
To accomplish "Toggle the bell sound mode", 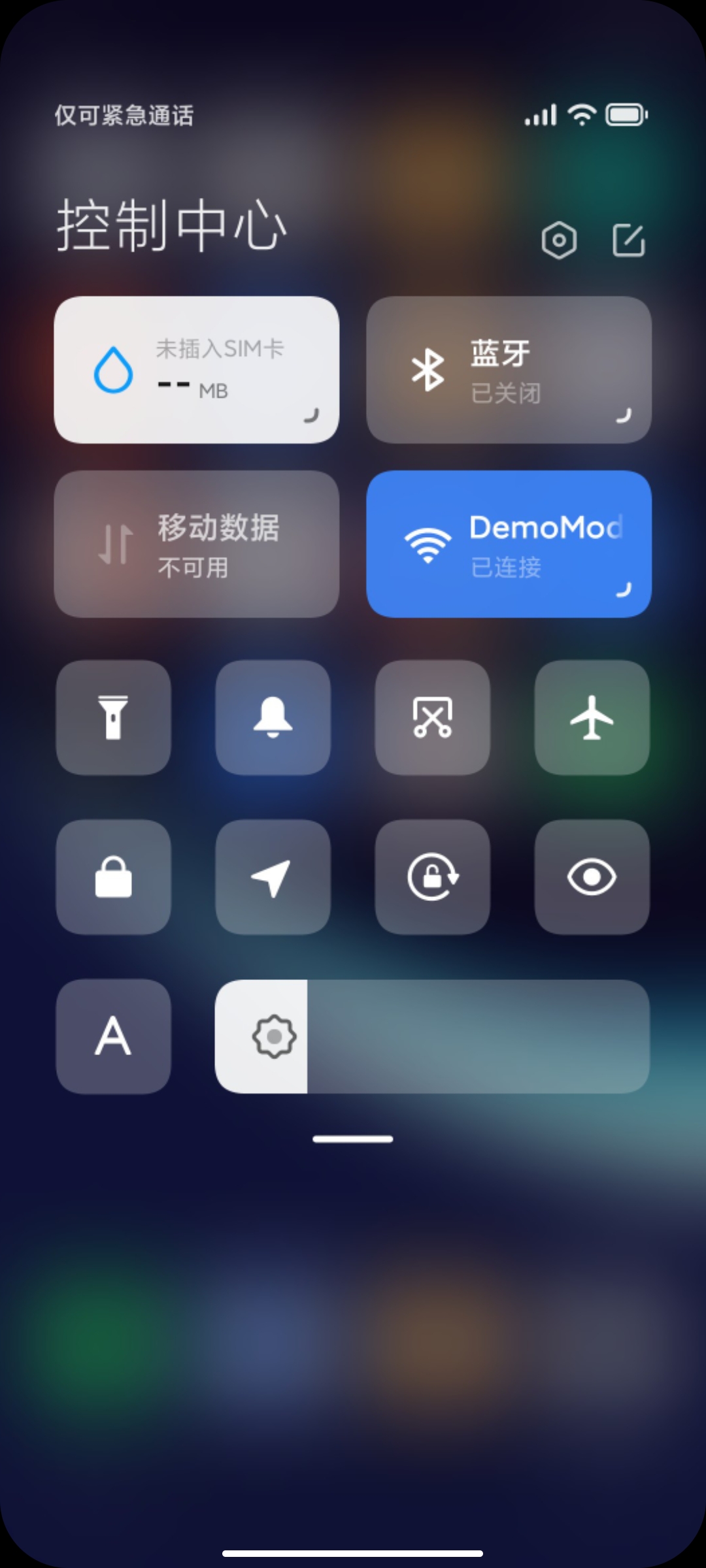I will [273, 717].
